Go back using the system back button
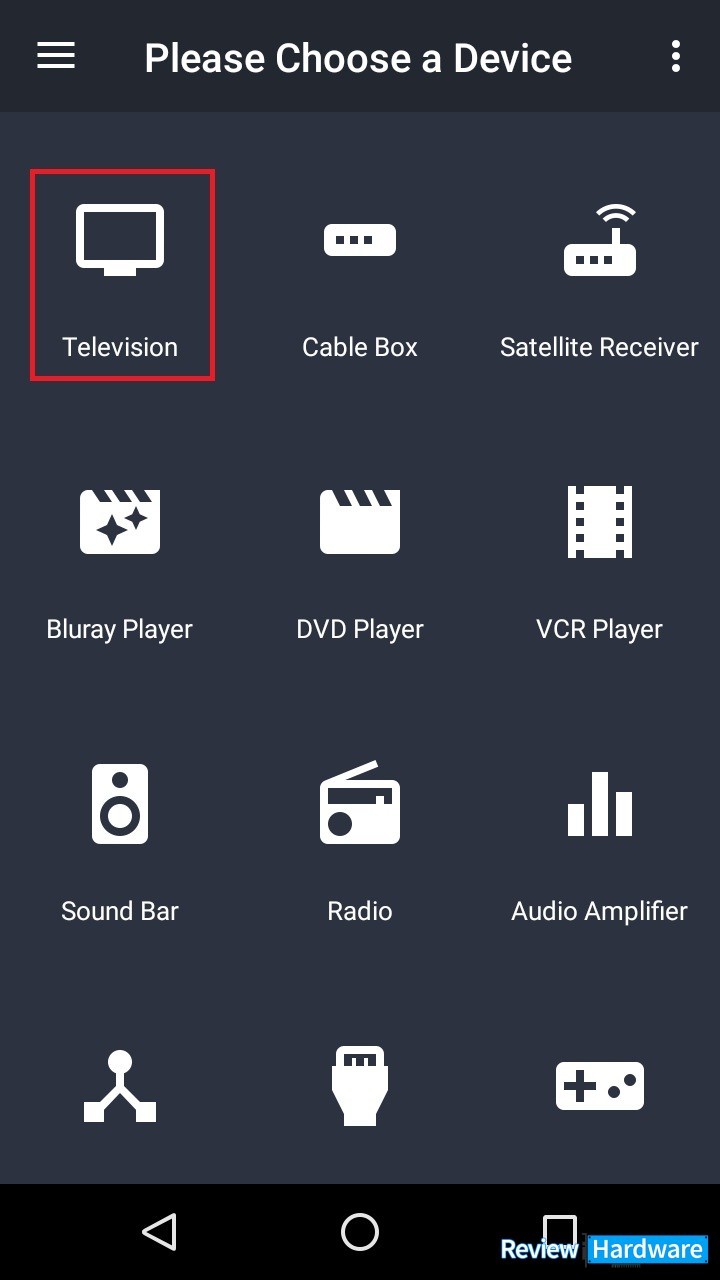This screenshot has height=1280, width=720. 160,1232
